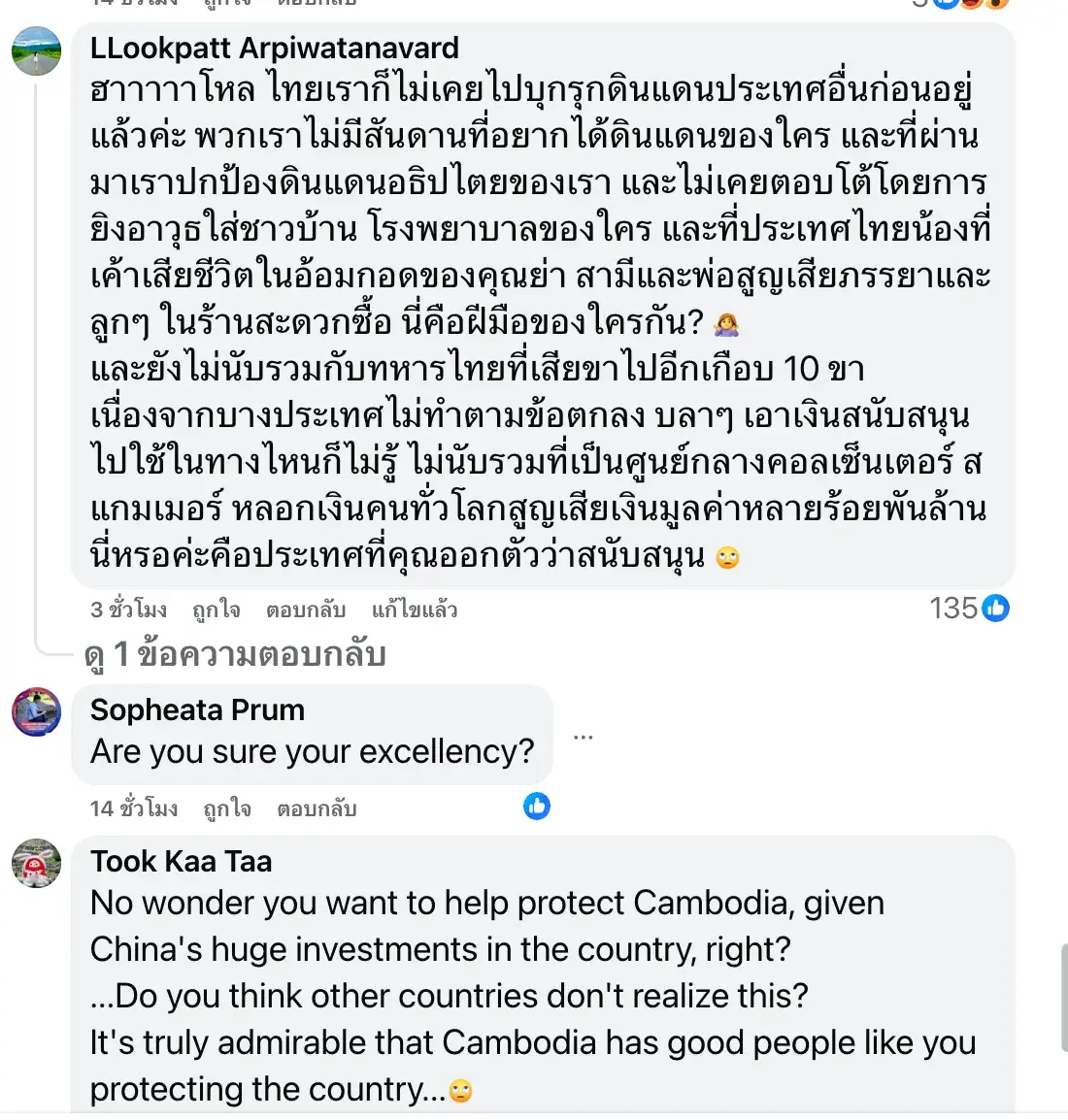Screen dimensions: 1068x1120
Task: Open the 135 reactions on LLookpatt's comment
Action: (968, 609)
